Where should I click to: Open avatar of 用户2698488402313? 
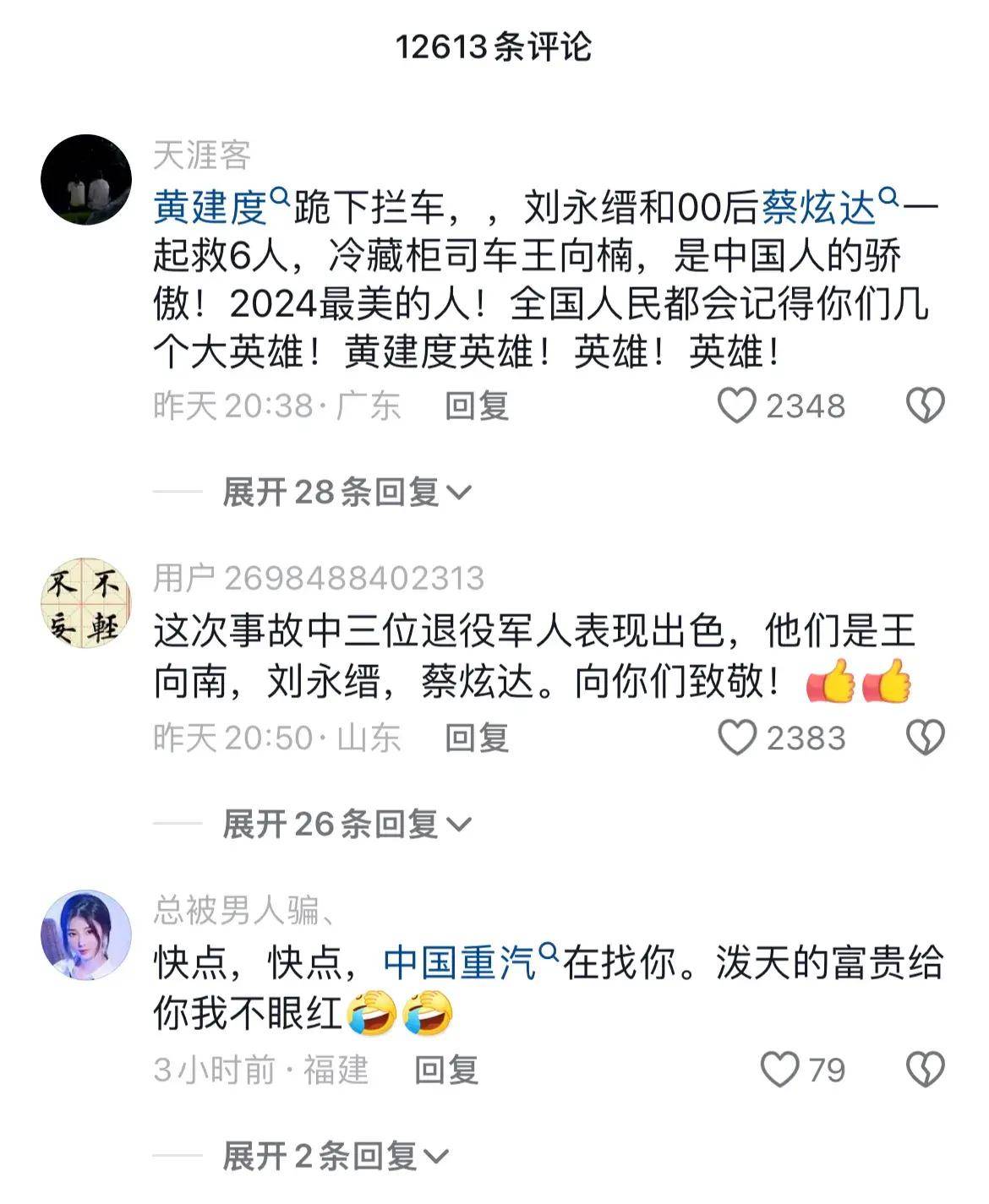pos(86,602)
